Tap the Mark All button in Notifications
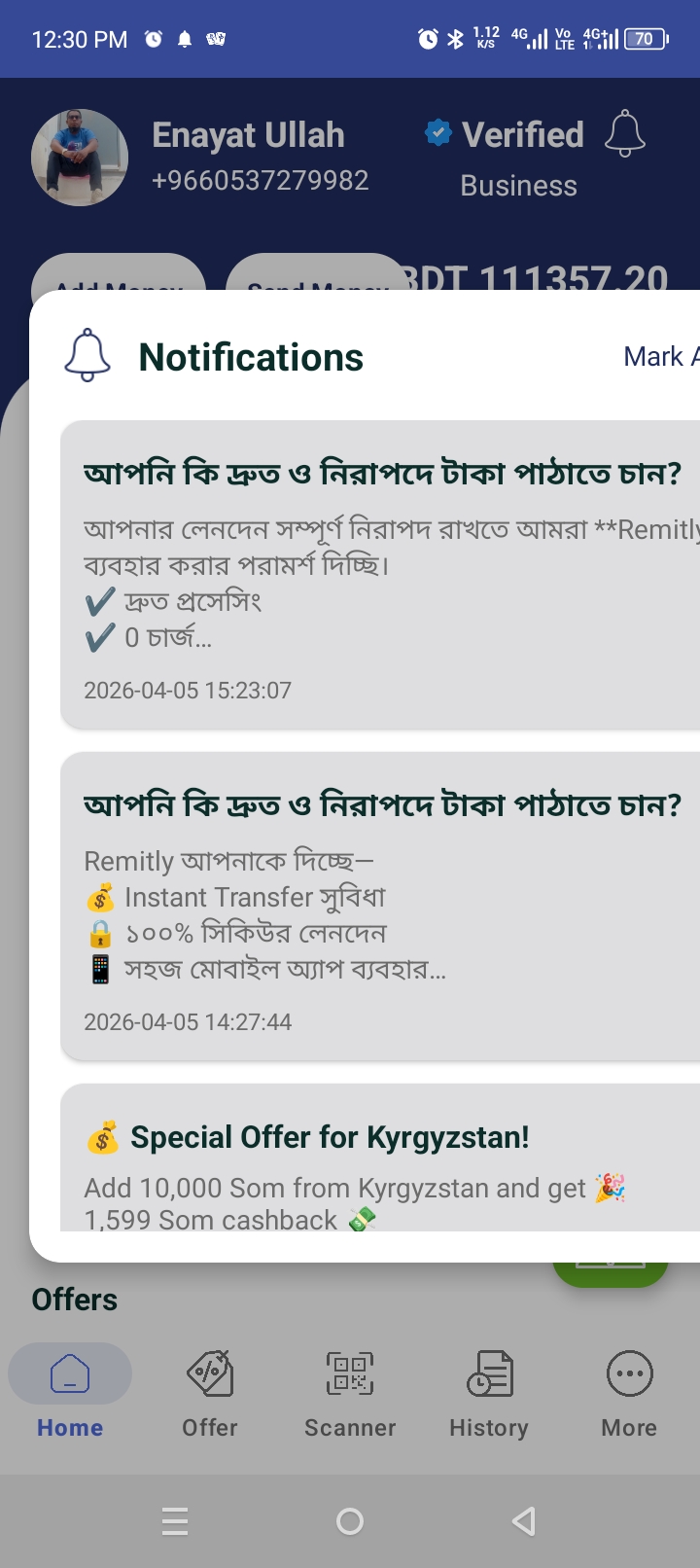This screenshot has height=1568, width=700. click(661, 357)
